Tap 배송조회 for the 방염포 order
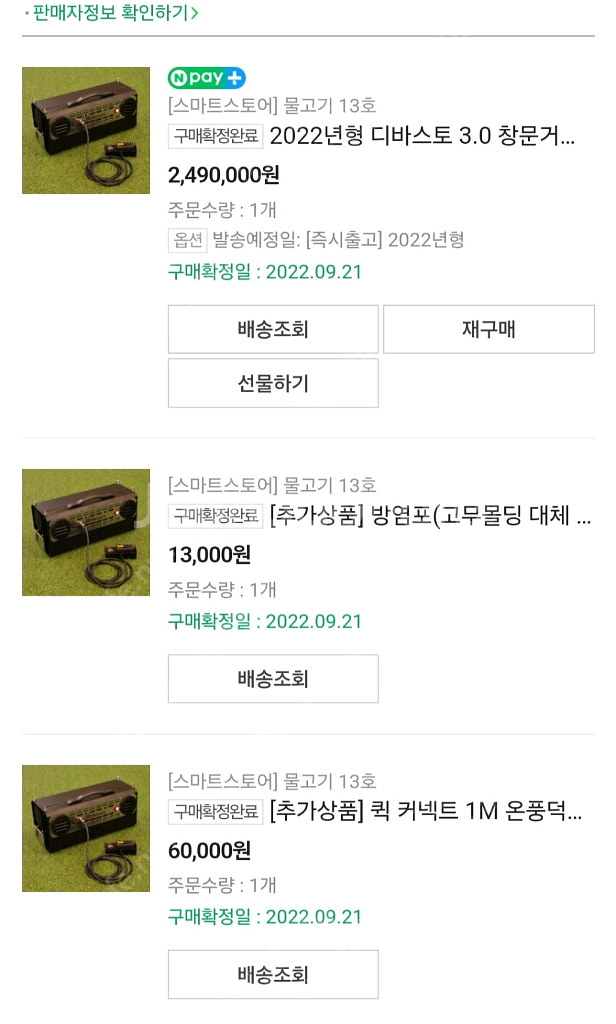This screenshot has width=616, height=1024. click(x=273, y=679)
